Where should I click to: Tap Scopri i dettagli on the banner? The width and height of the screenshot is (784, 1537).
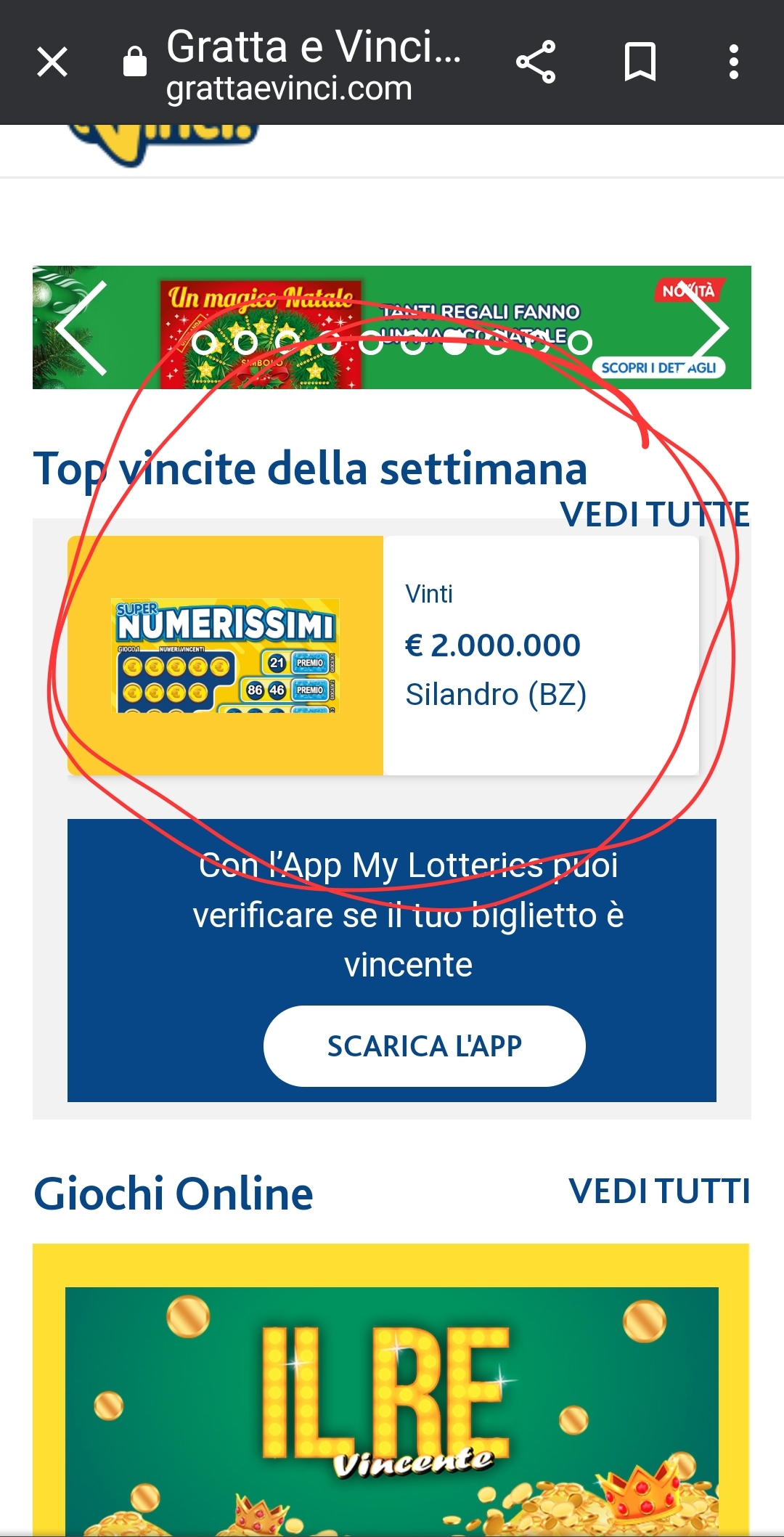658,368
